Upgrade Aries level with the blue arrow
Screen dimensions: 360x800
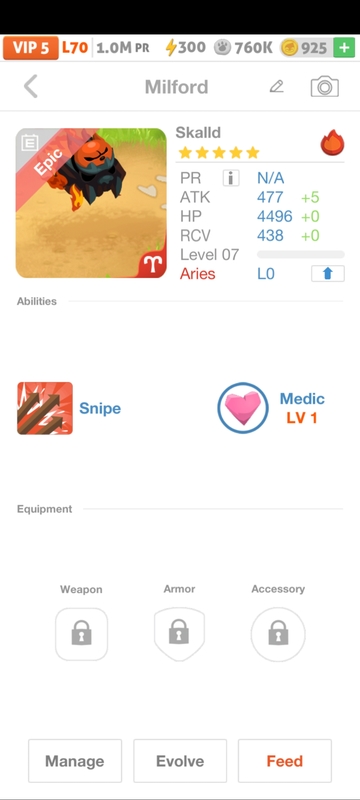coord(328,273)
